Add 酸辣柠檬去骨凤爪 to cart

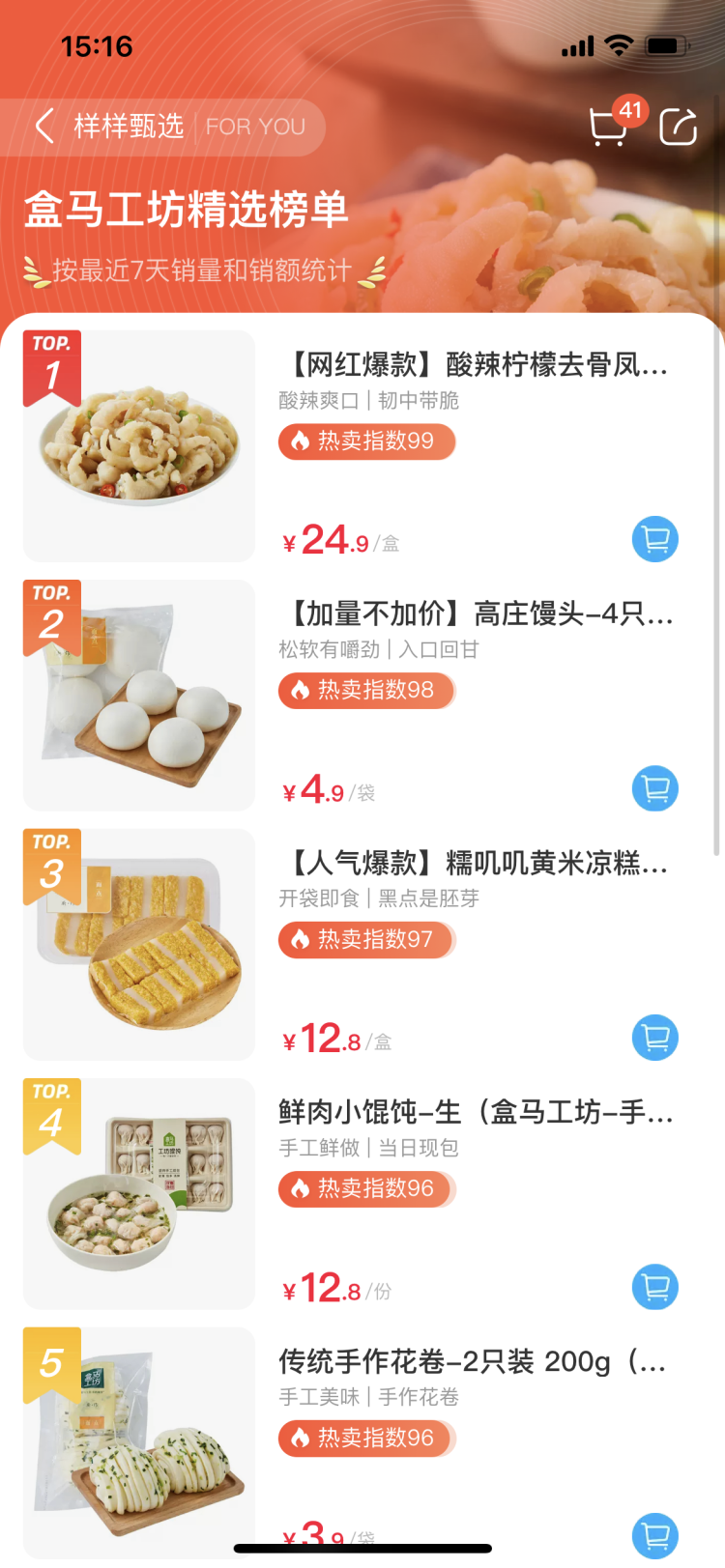[655, 539]
